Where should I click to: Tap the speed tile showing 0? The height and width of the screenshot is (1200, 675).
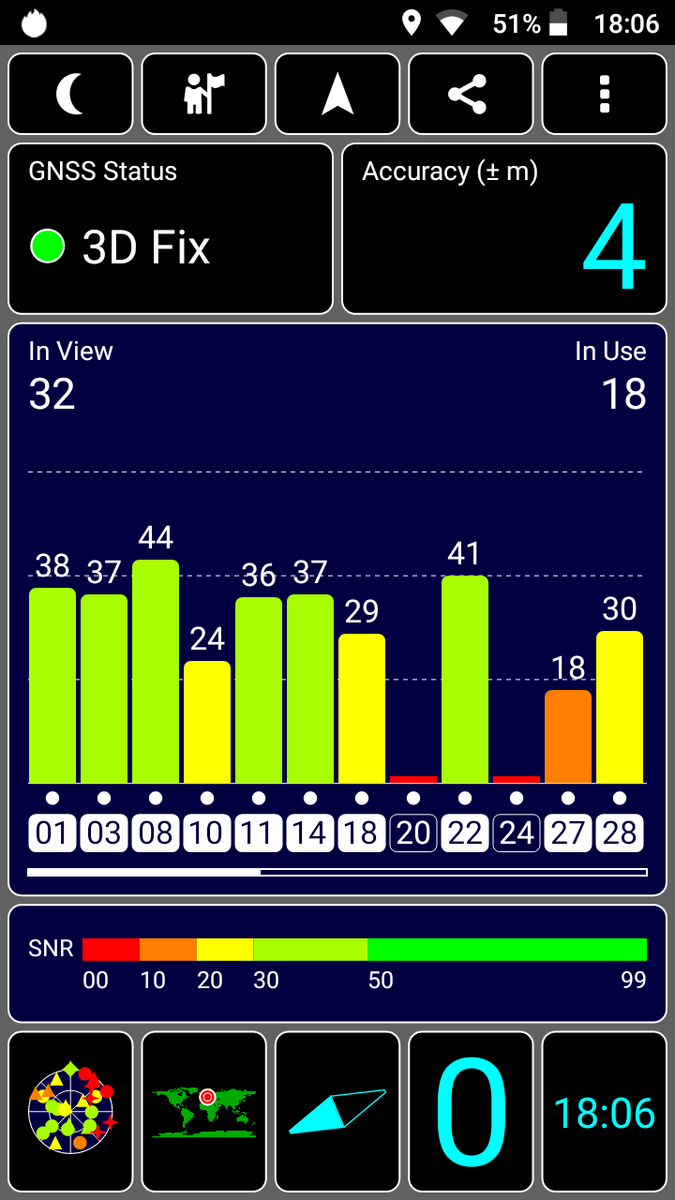click(x=471, y=1113)
